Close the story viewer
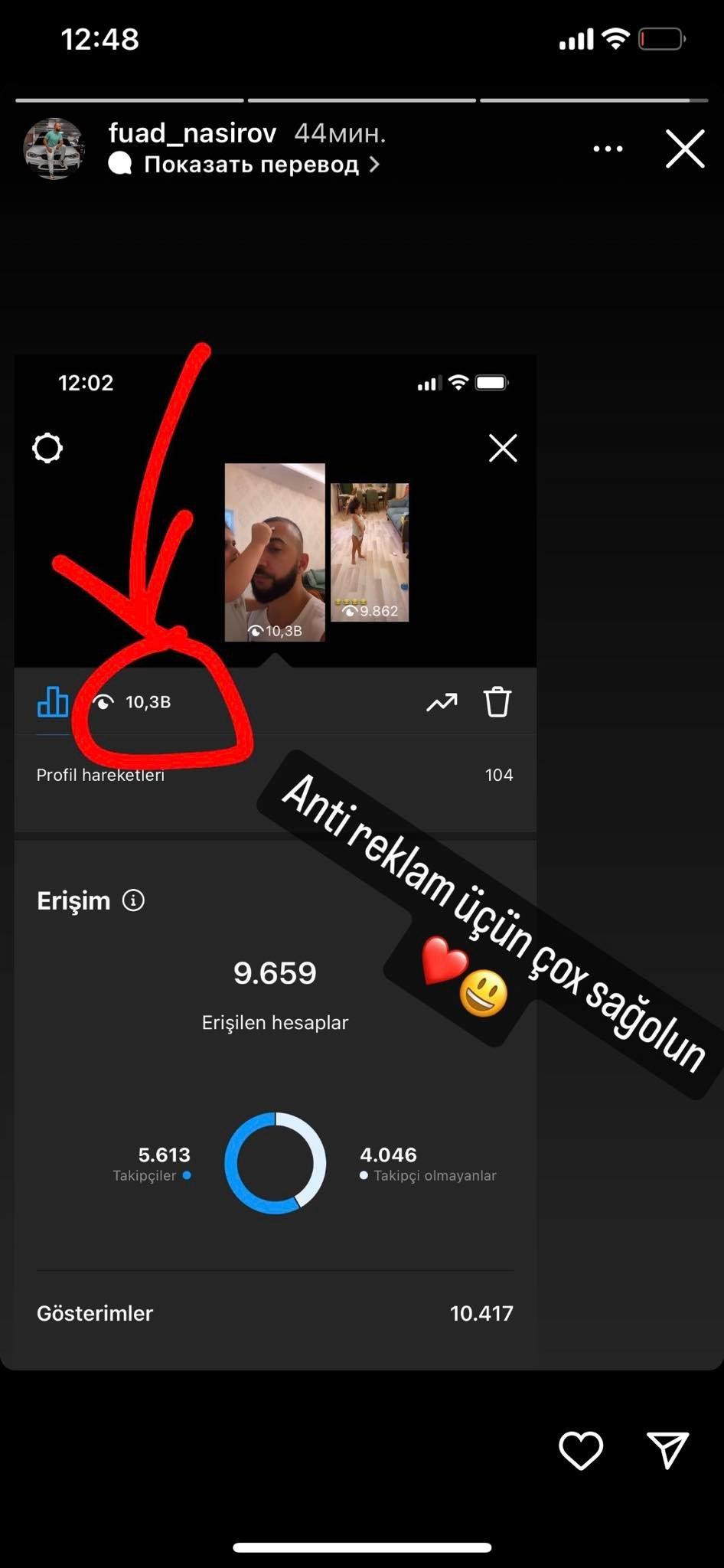The image size is (724, 1568). 684,149
